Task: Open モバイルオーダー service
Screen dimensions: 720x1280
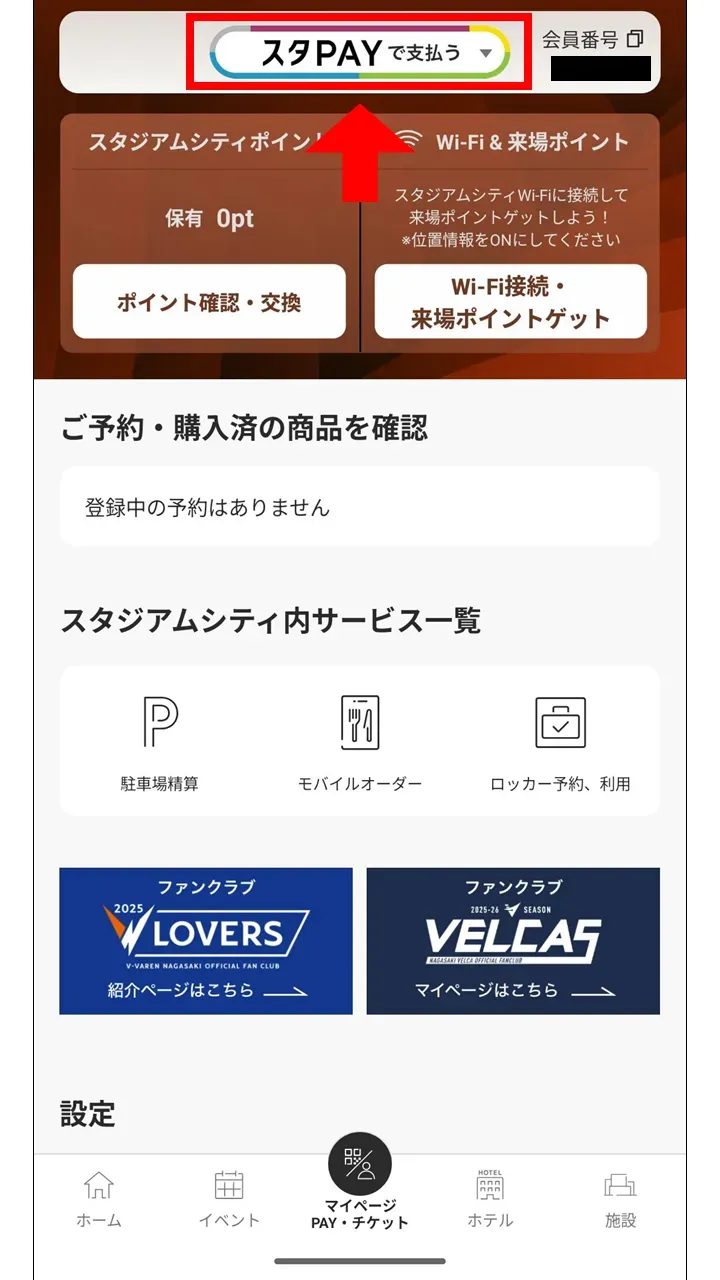Action: 360,742
